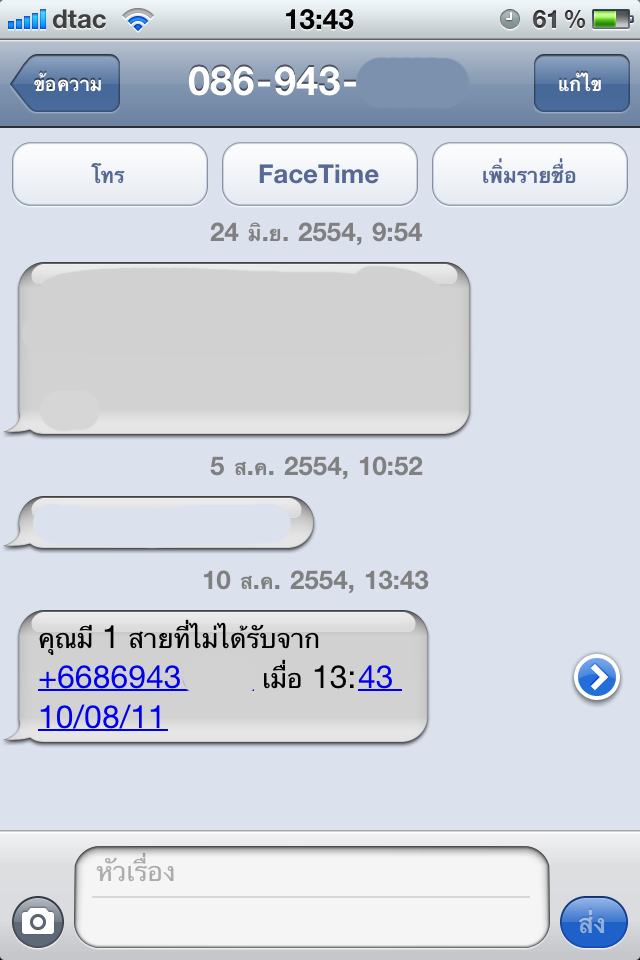The image size is (640, 960).
Task: Call this number with โทร
Action: [x=109, y=175]
